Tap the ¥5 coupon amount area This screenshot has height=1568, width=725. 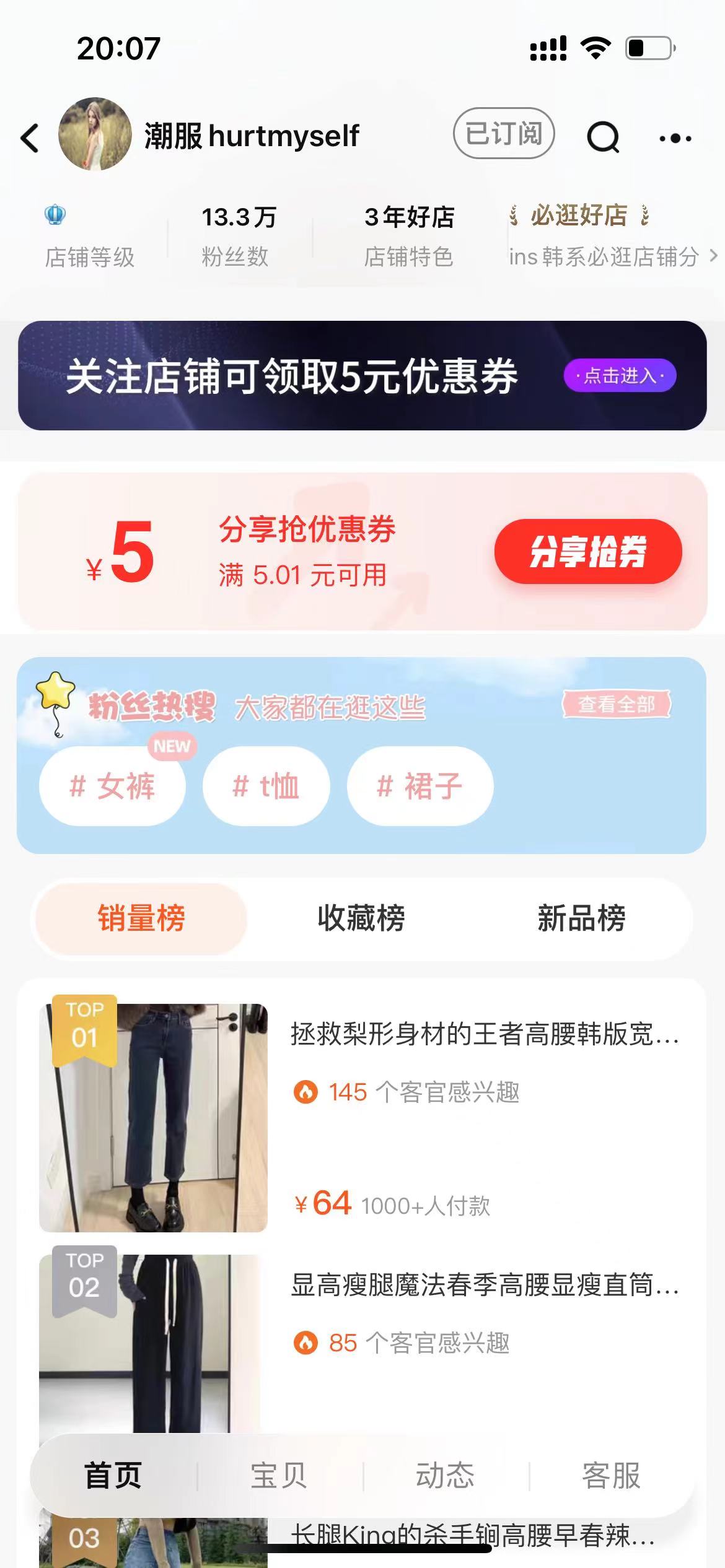pyautogui.click(x=124, y=553)
